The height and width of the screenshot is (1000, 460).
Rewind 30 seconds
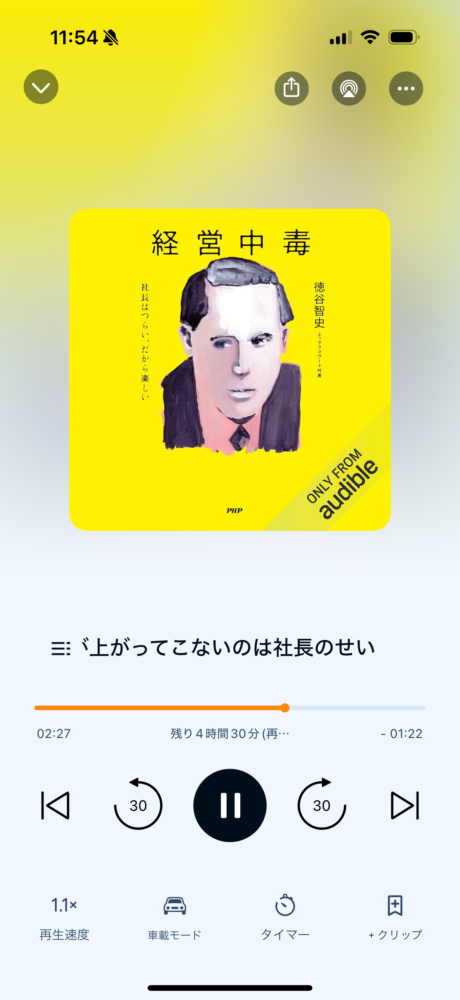pyautogui.click(x=138, y=804)
